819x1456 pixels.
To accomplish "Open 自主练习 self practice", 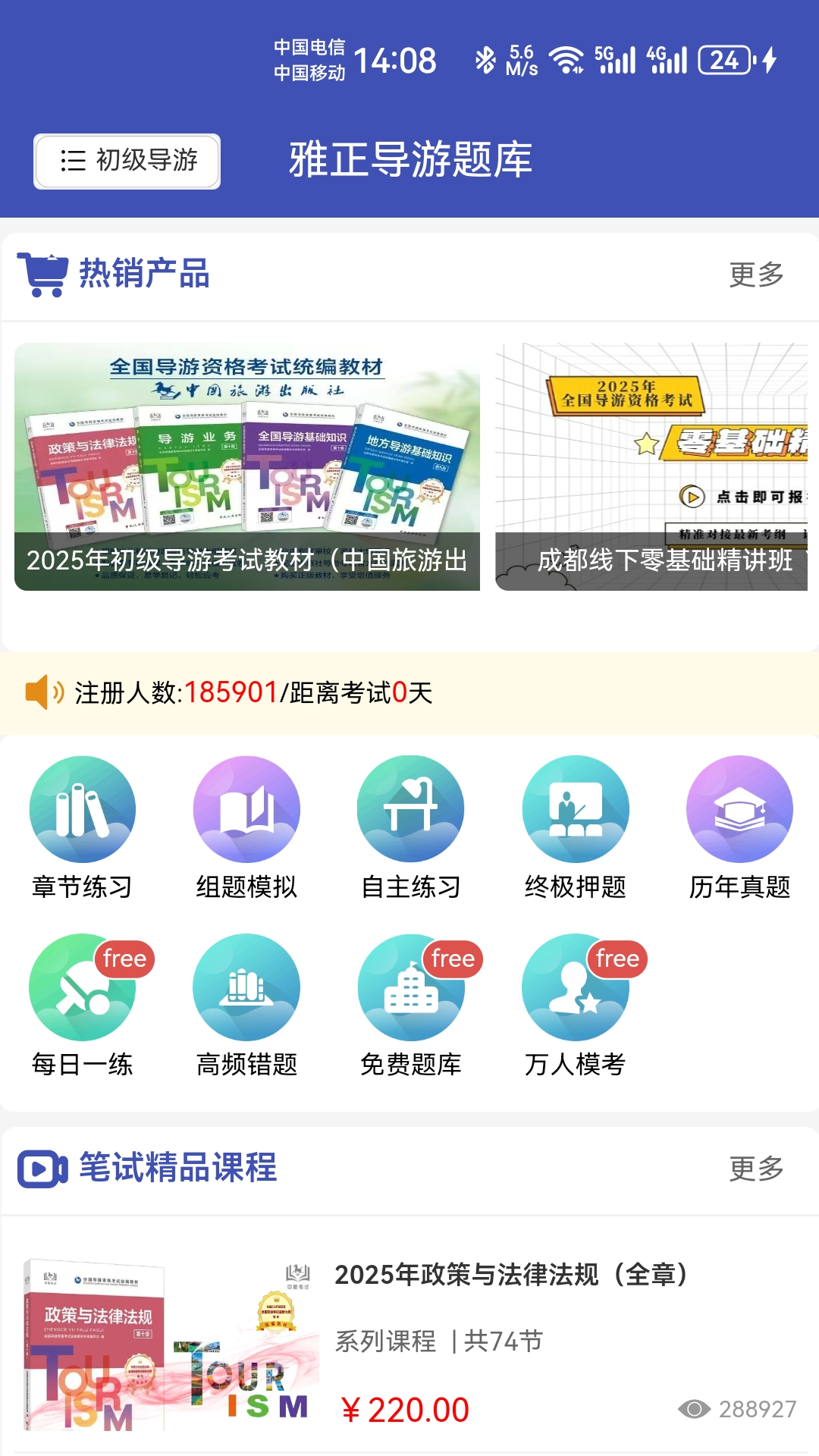I will coord(409,808).
